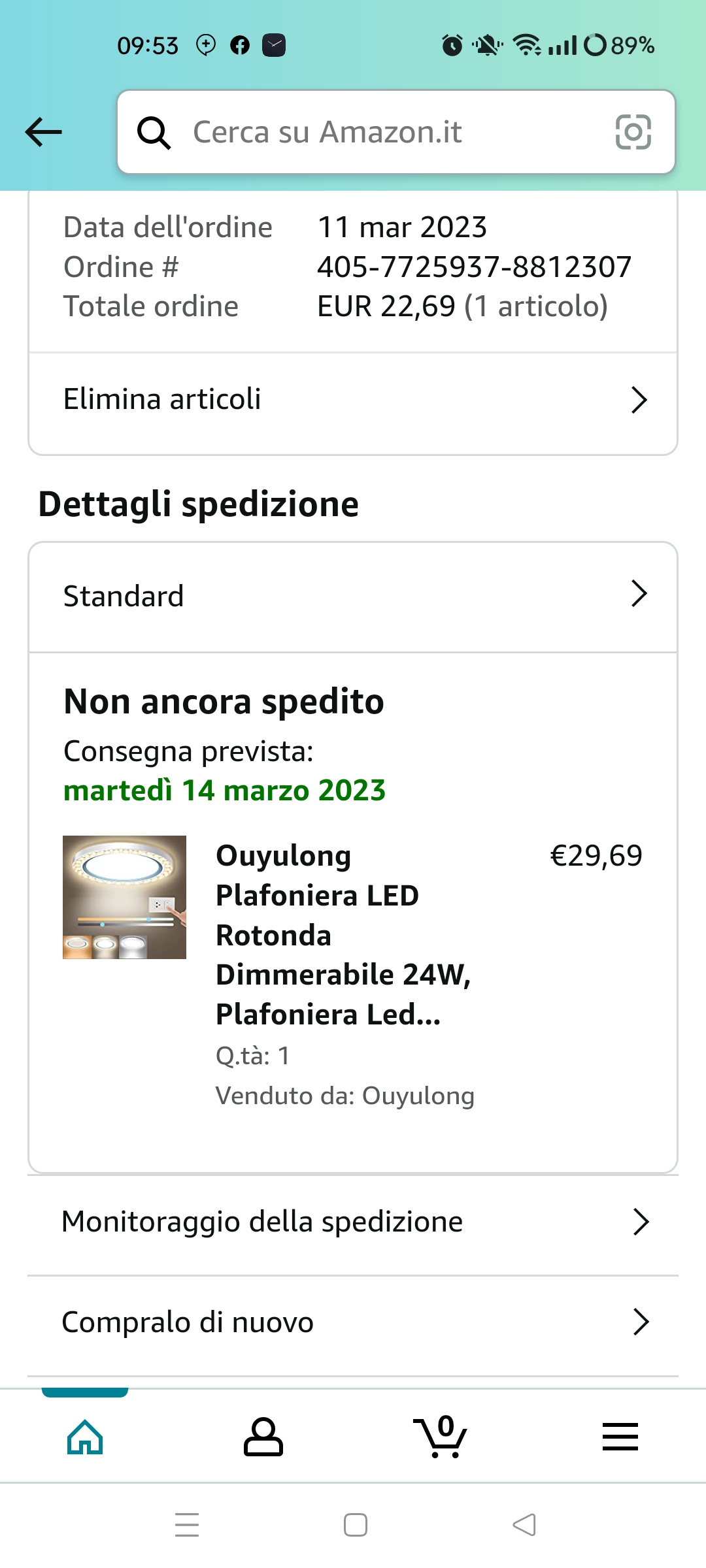Open Monitoraggio della spedizione

coord(353,1222)
